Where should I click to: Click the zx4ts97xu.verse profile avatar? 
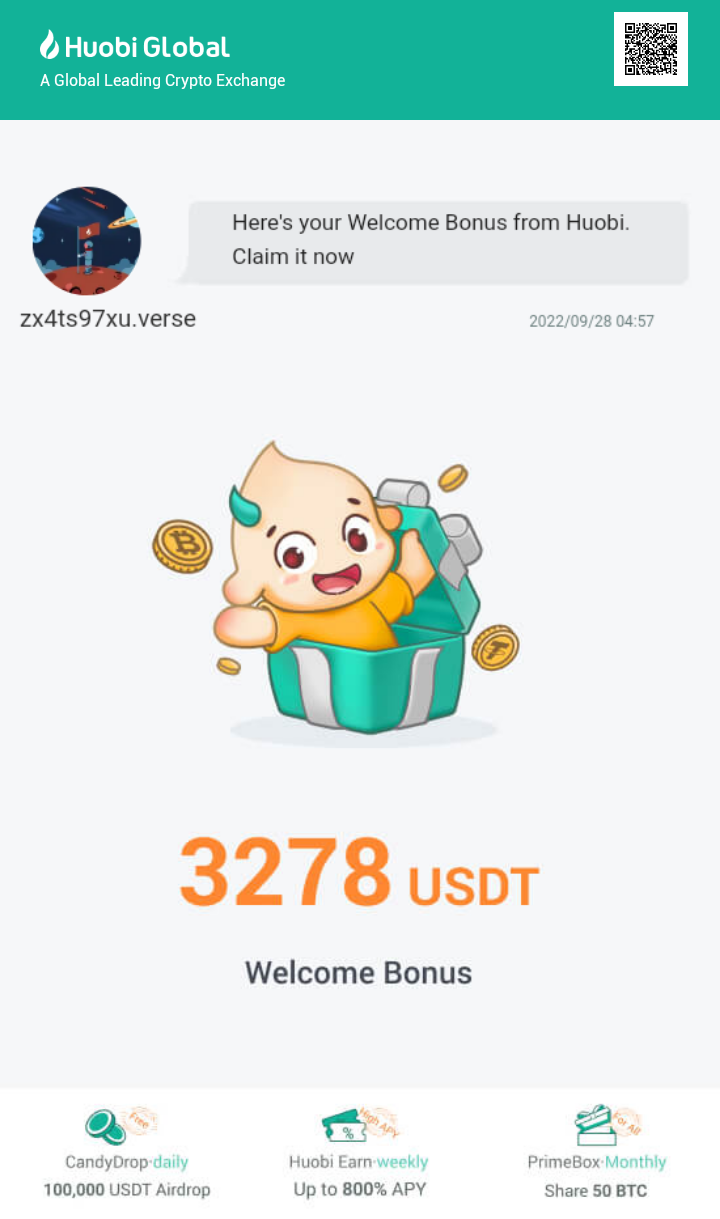click(x=86, y=241)
